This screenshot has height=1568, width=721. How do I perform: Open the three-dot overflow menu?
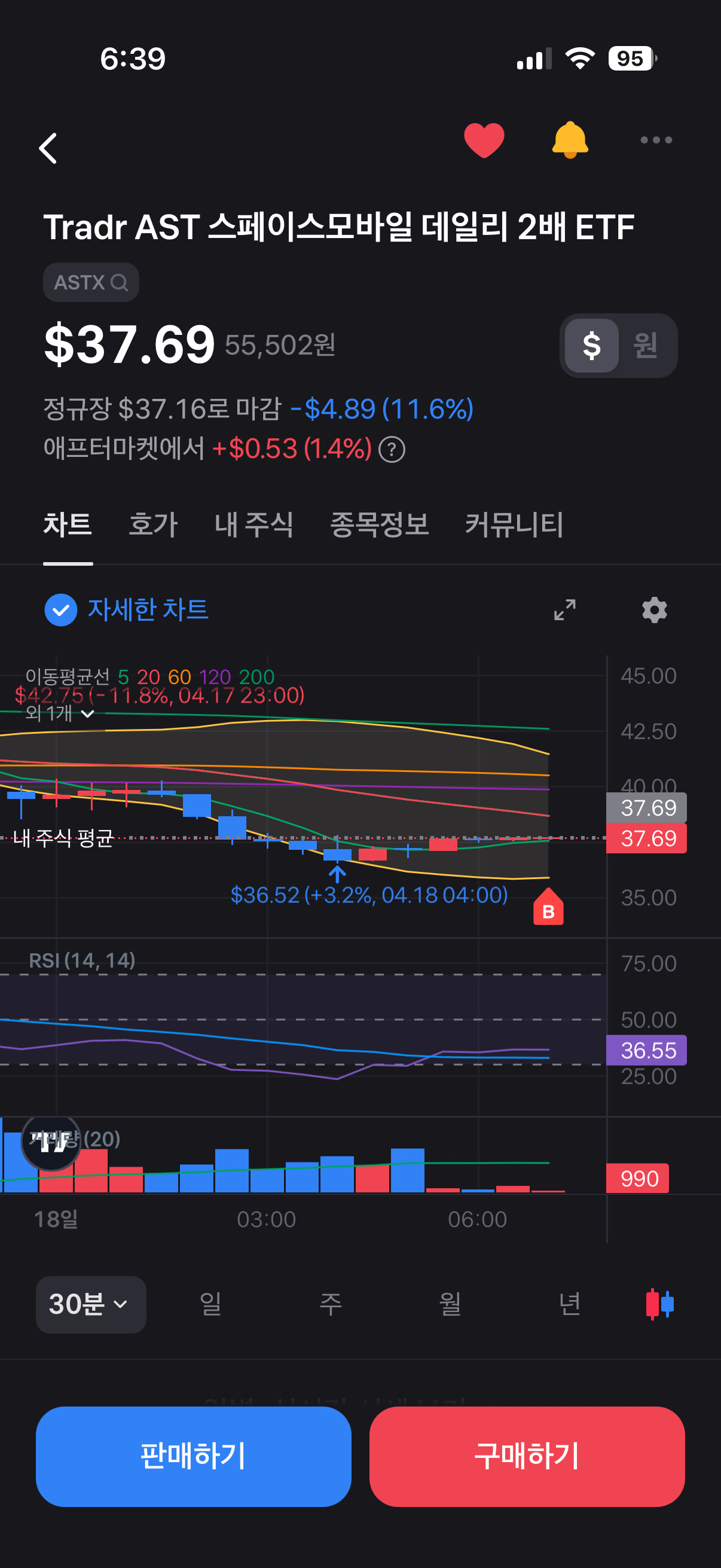[x=656, y=140]
